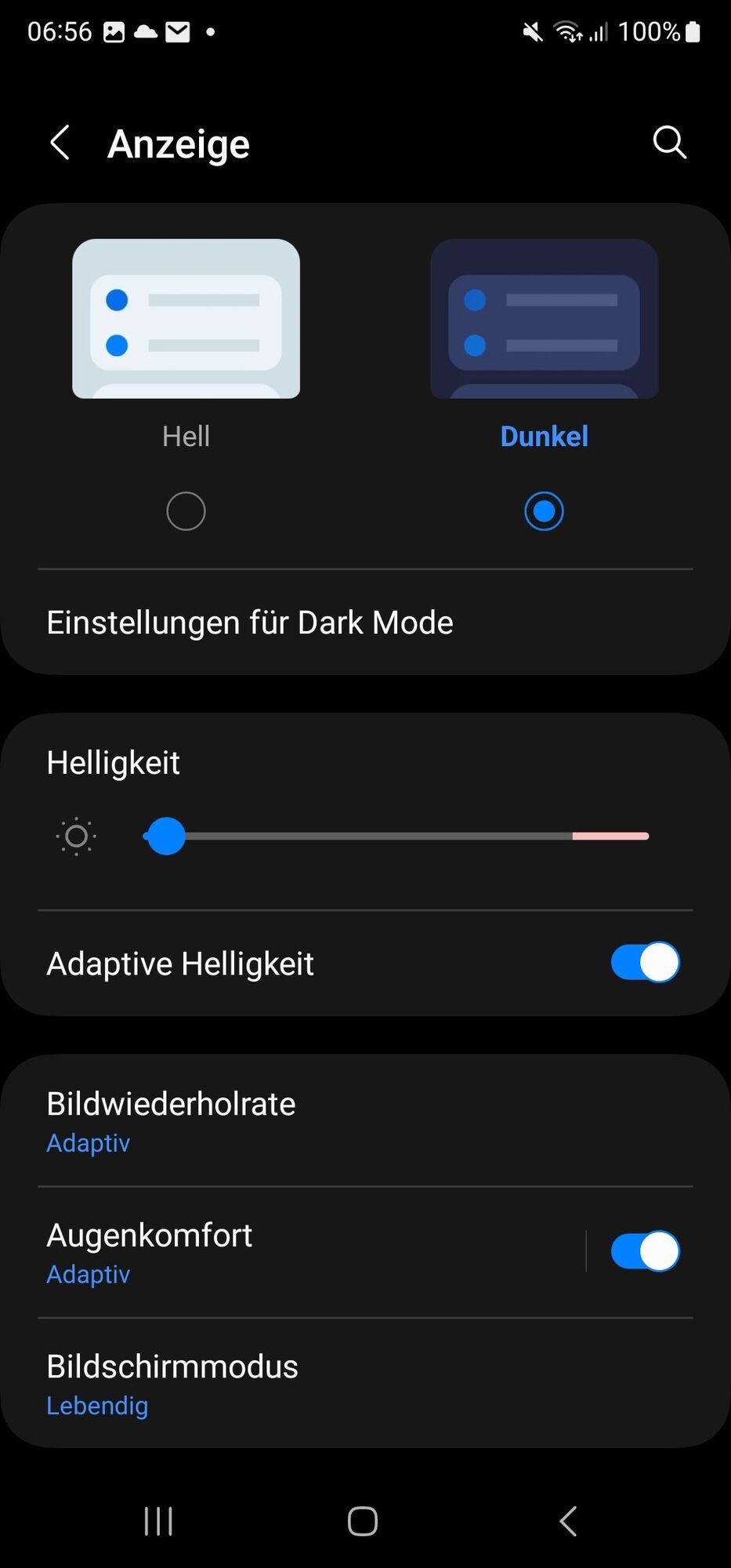Disable Adaptive Helligkeit
The height and width of the screenshot is (1568, 731).
tap(644, 962)
